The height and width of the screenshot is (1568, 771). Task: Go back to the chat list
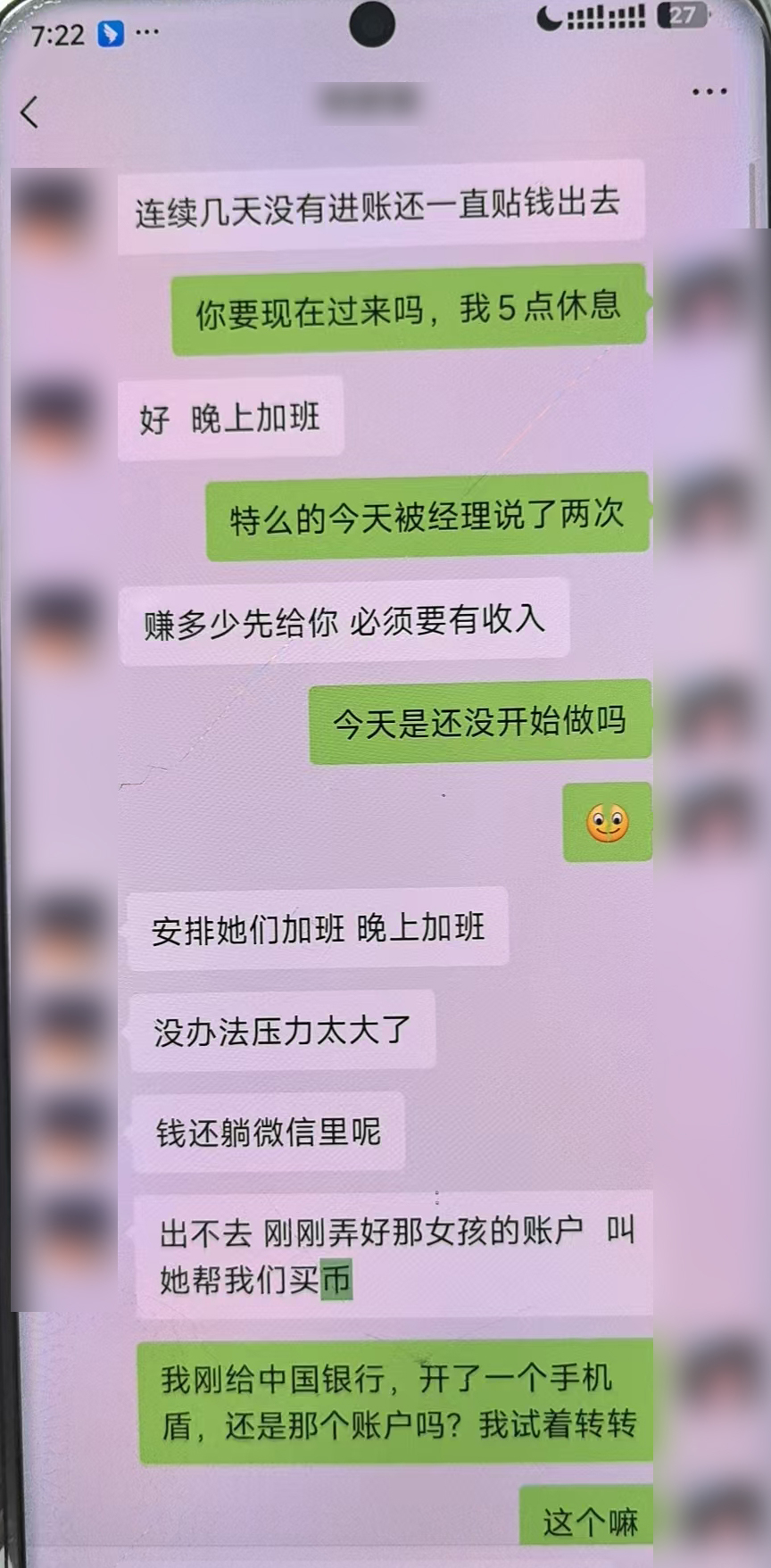click(29, 112)
